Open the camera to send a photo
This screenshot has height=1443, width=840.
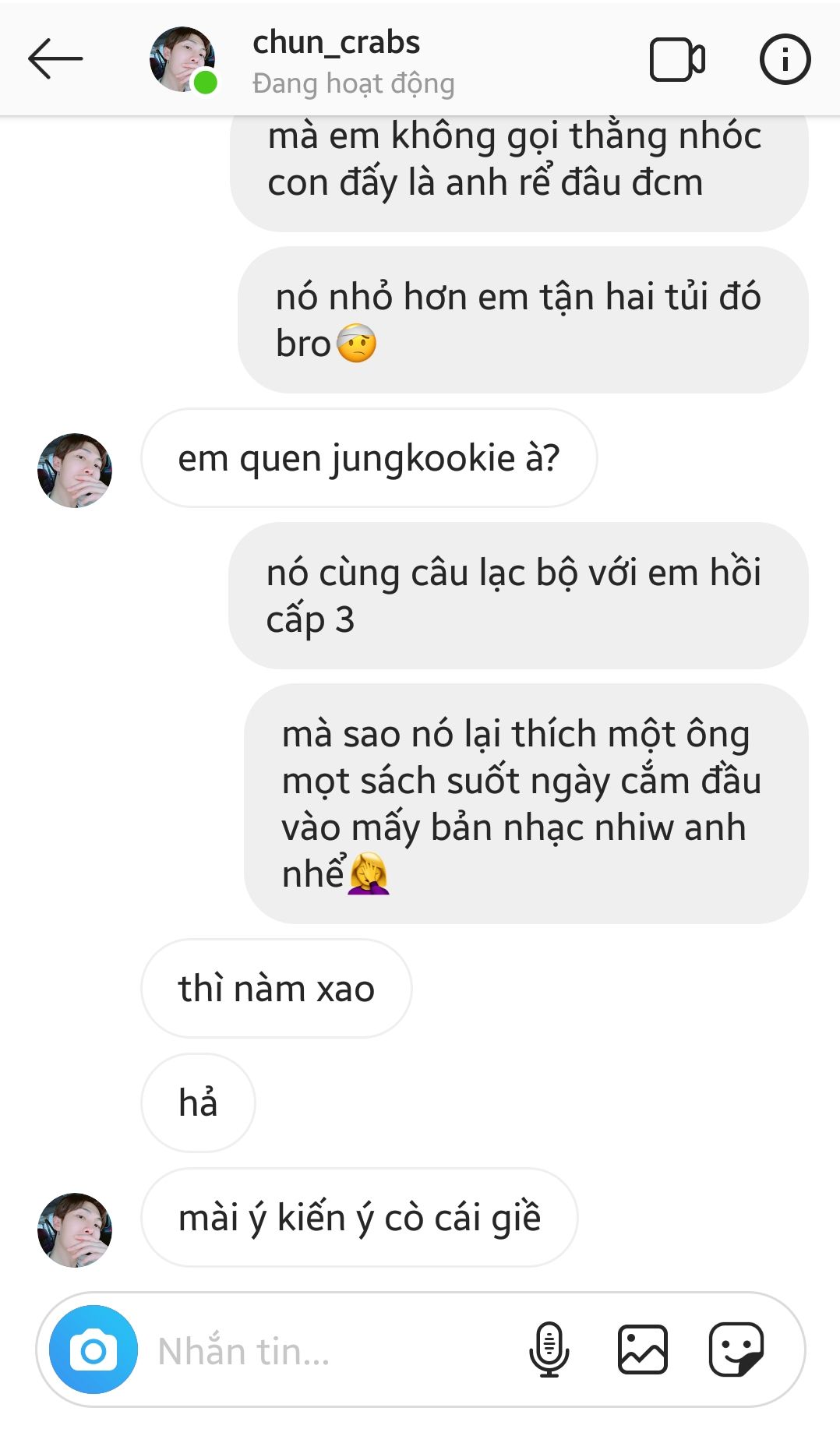point(94,1350)
